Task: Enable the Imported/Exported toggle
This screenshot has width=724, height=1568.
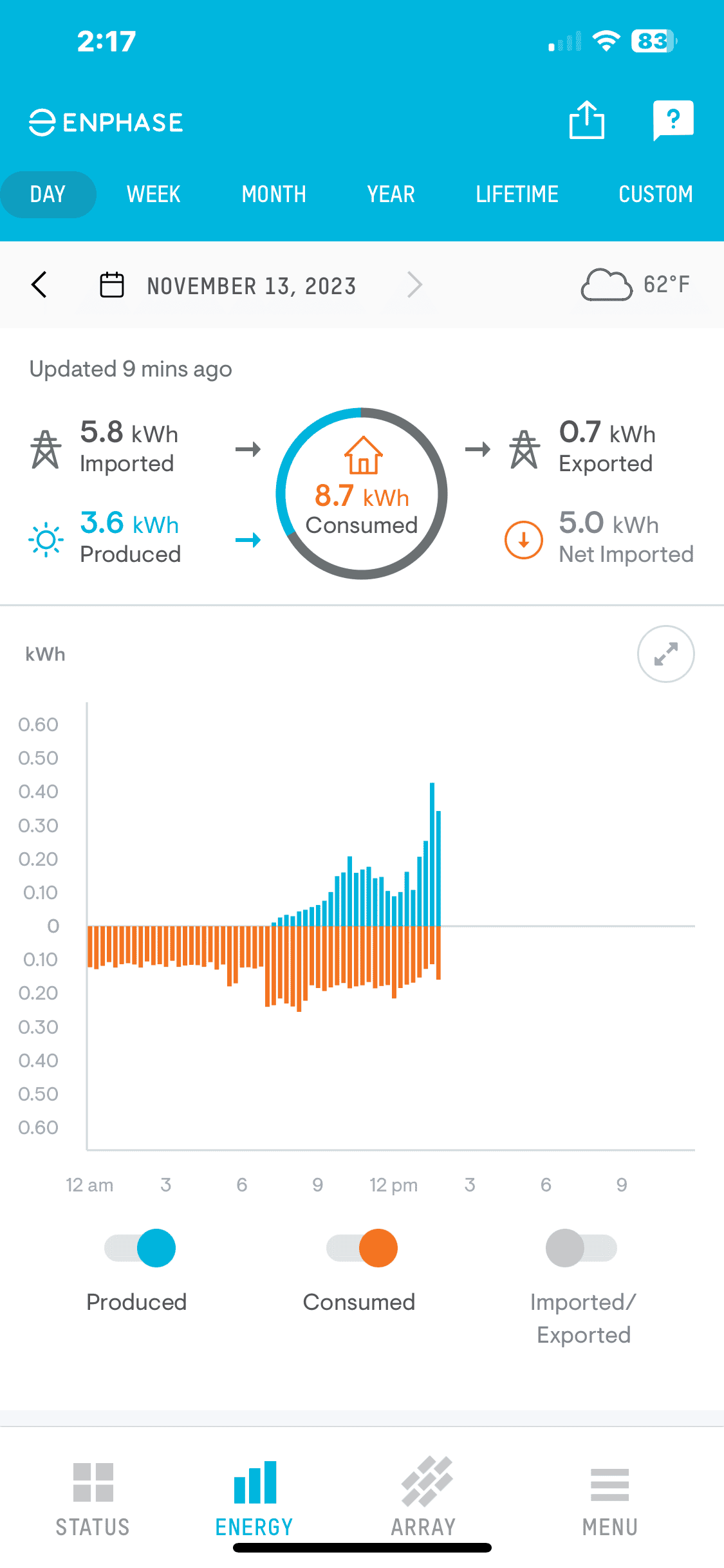Action: tap(581, 1248)
